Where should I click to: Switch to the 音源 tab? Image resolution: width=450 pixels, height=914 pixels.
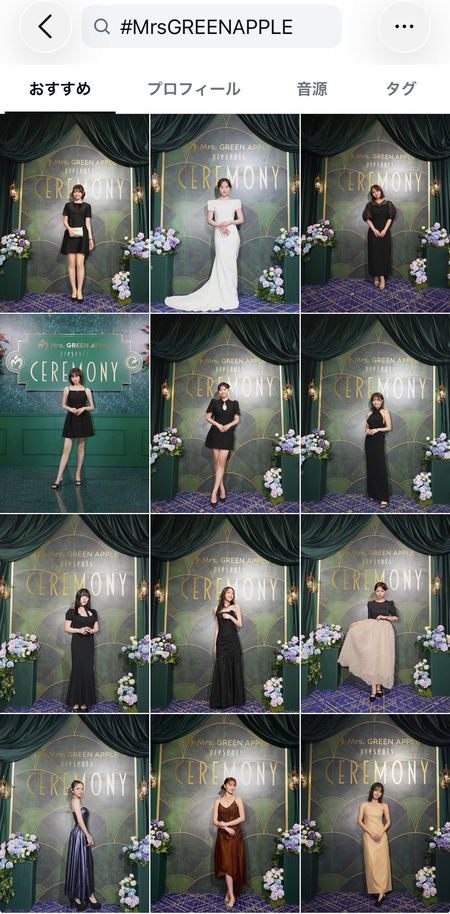coord(312,89)
